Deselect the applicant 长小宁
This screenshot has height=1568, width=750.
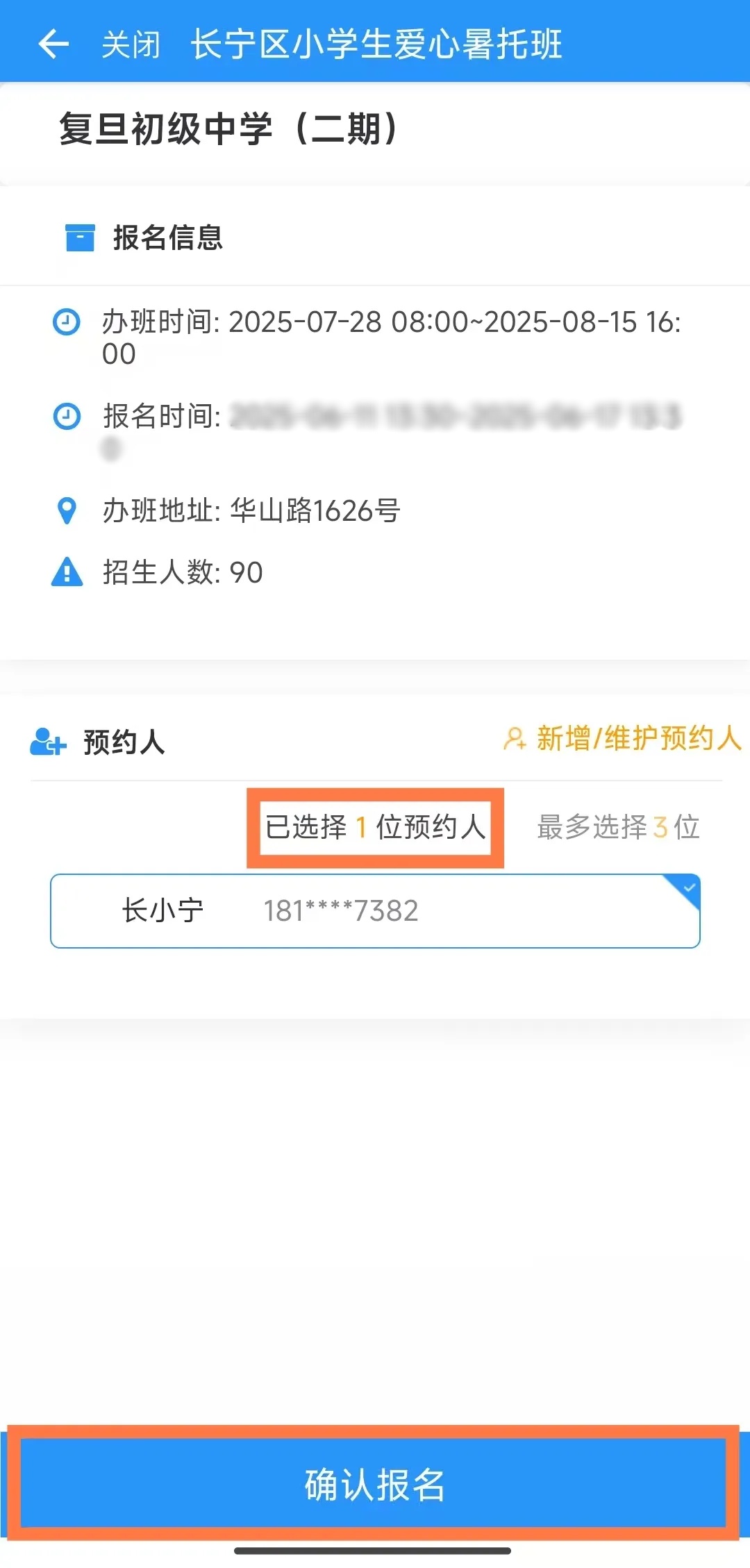point(375,910)
